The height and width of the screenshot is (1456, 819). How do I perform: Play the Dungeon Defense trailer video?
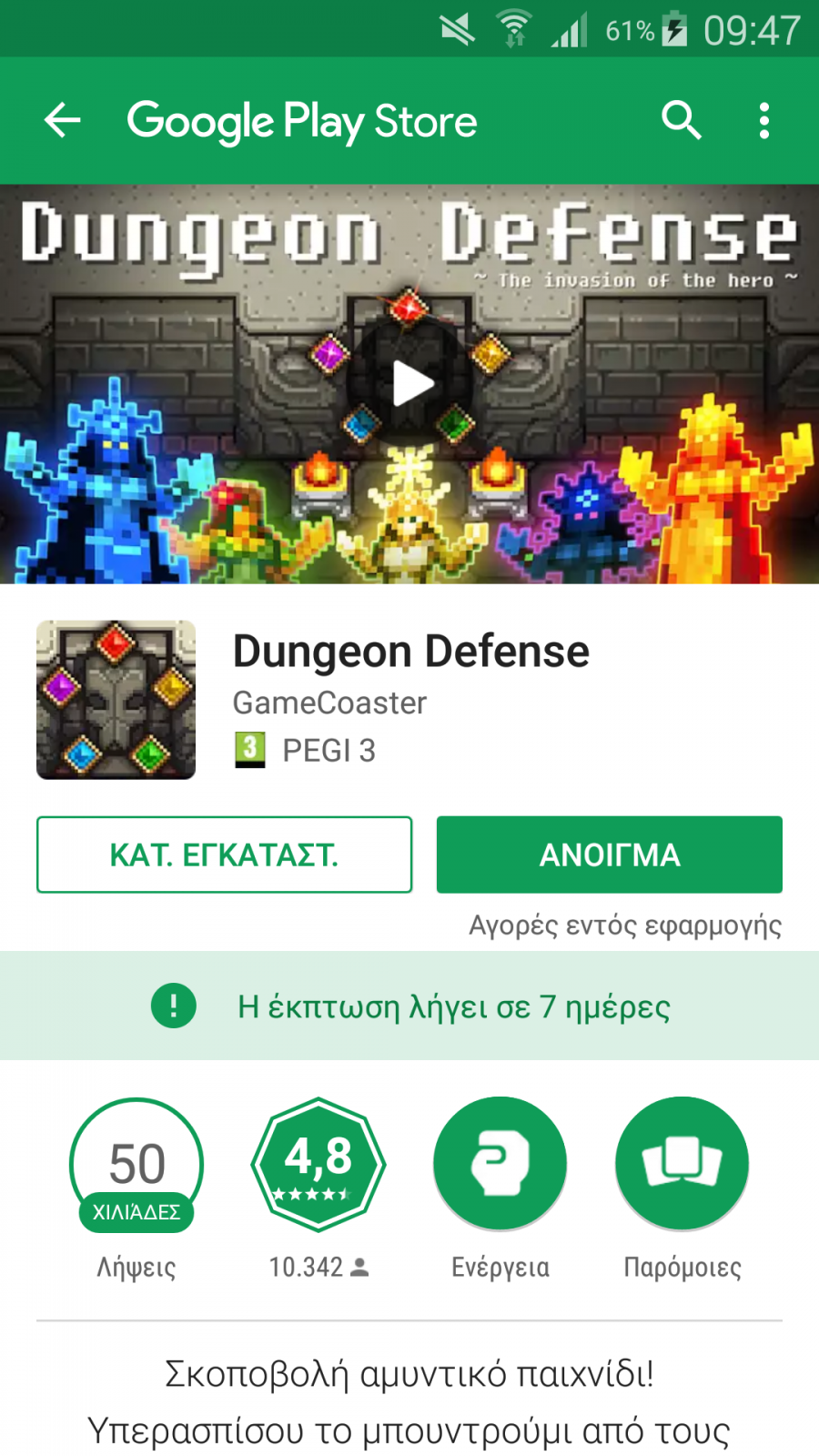coord(412,384)
